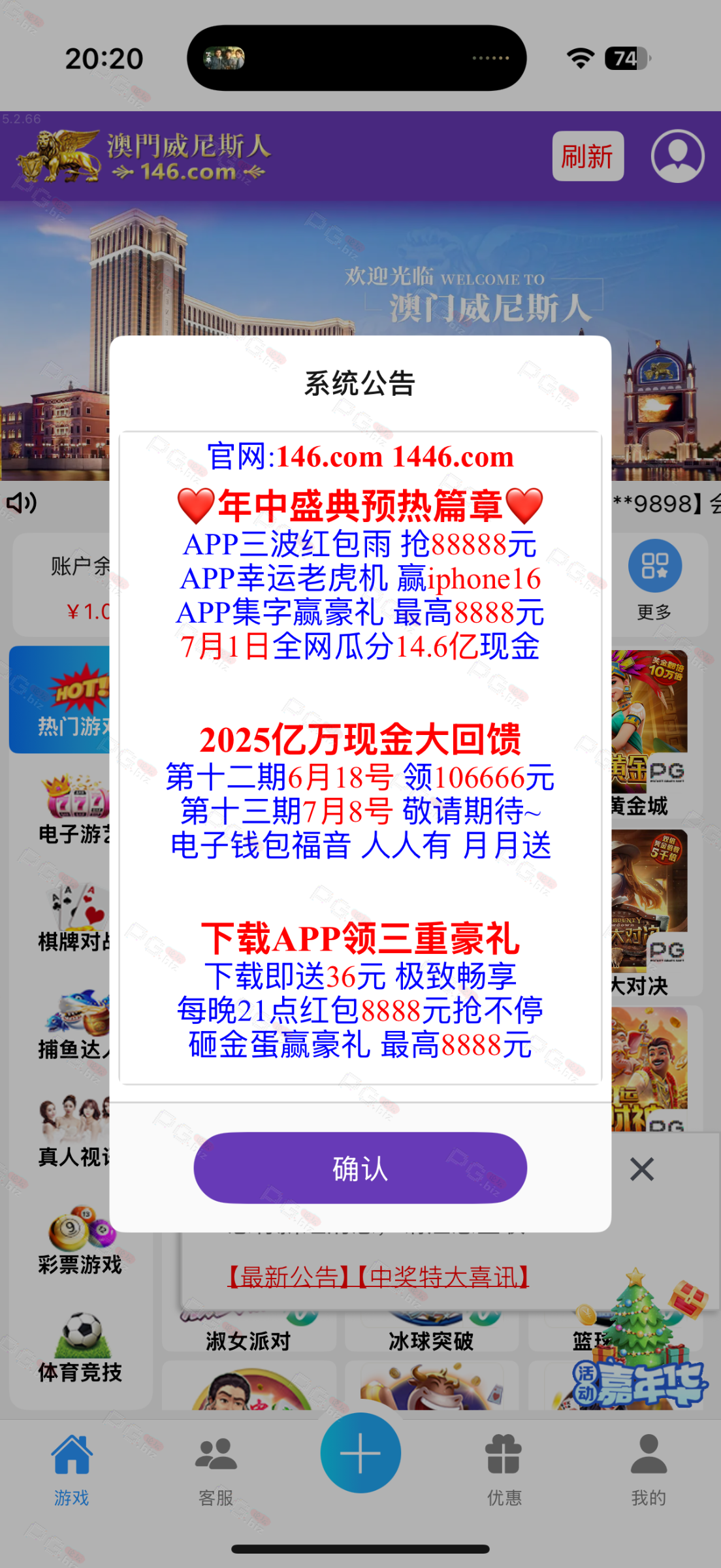Open the profile avatar icon

tap(677, 156)
